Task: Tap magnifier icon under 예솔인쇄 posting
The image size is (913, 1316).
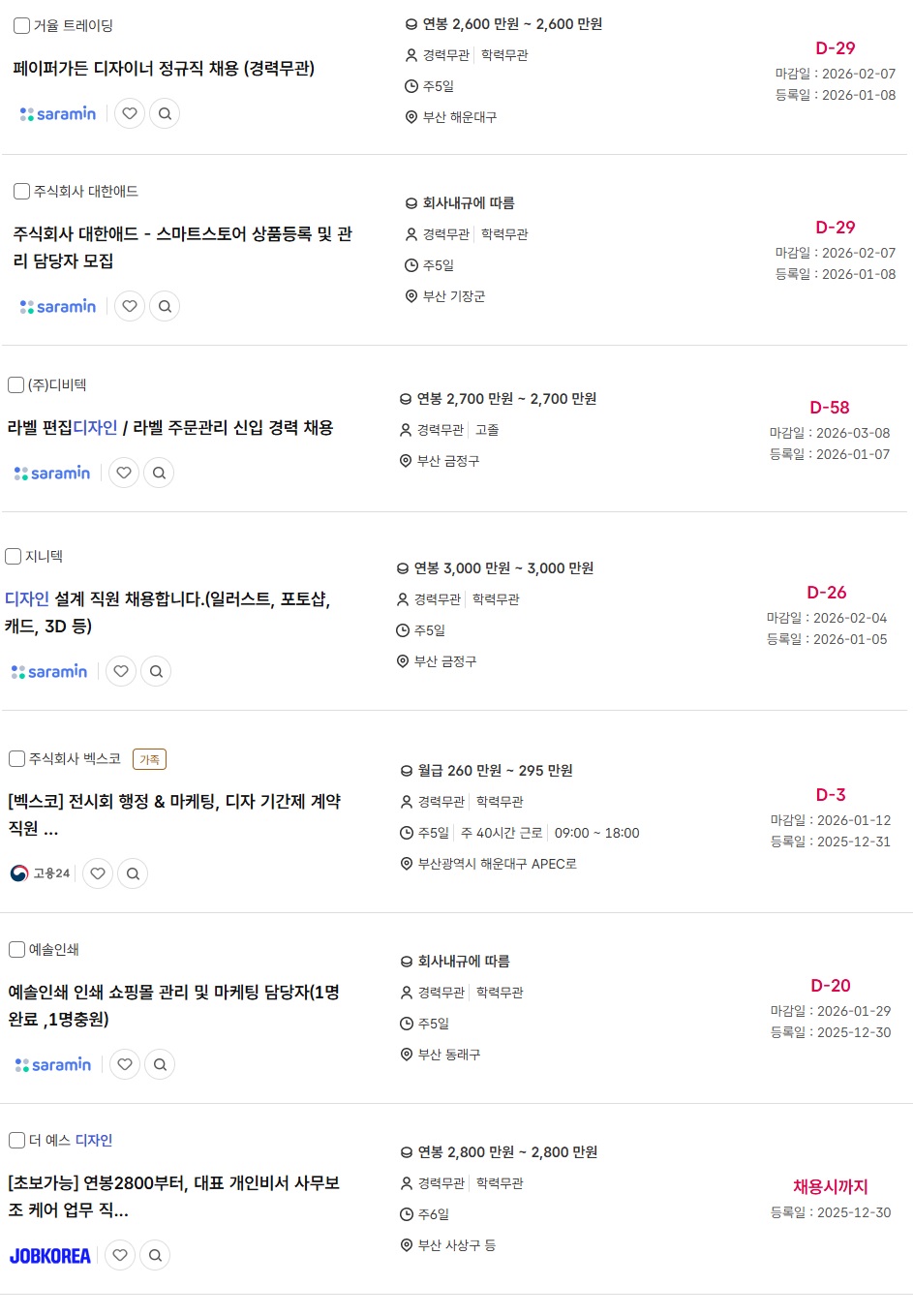Action: 160,1064
